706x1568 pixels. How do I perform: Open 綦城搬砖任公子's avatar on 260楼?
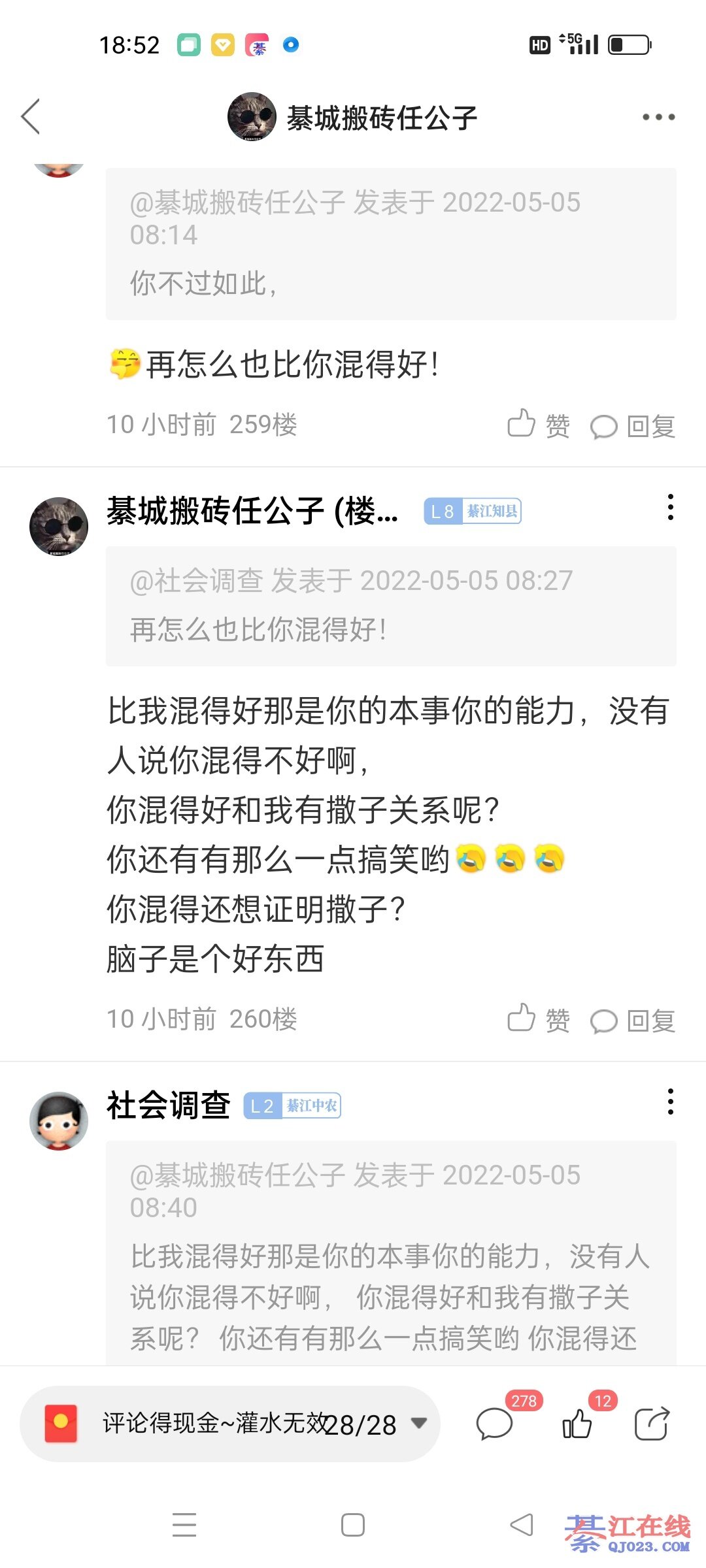[59, 527]
